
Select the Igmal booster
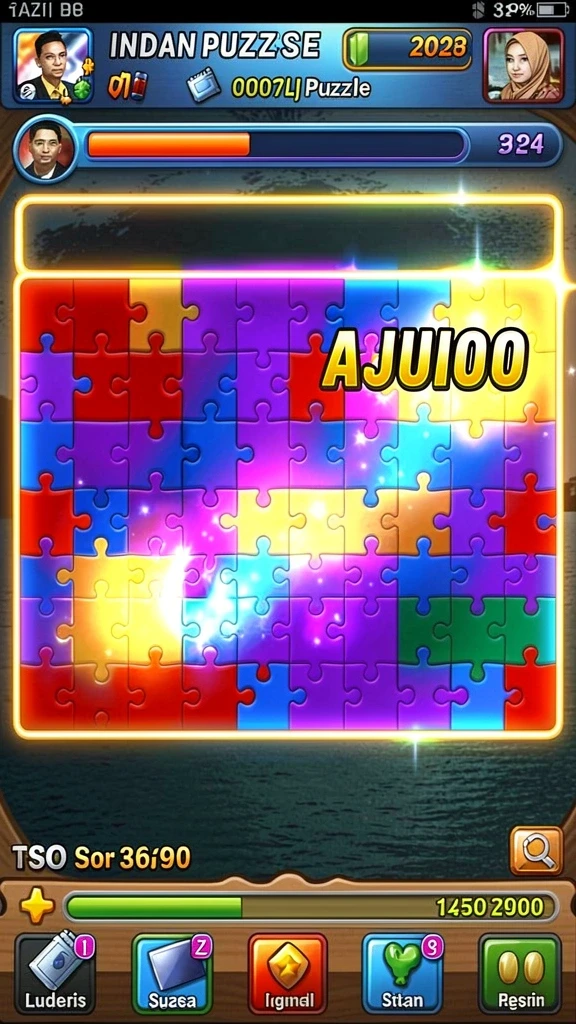pyautogui.click(x=288, y=973)
